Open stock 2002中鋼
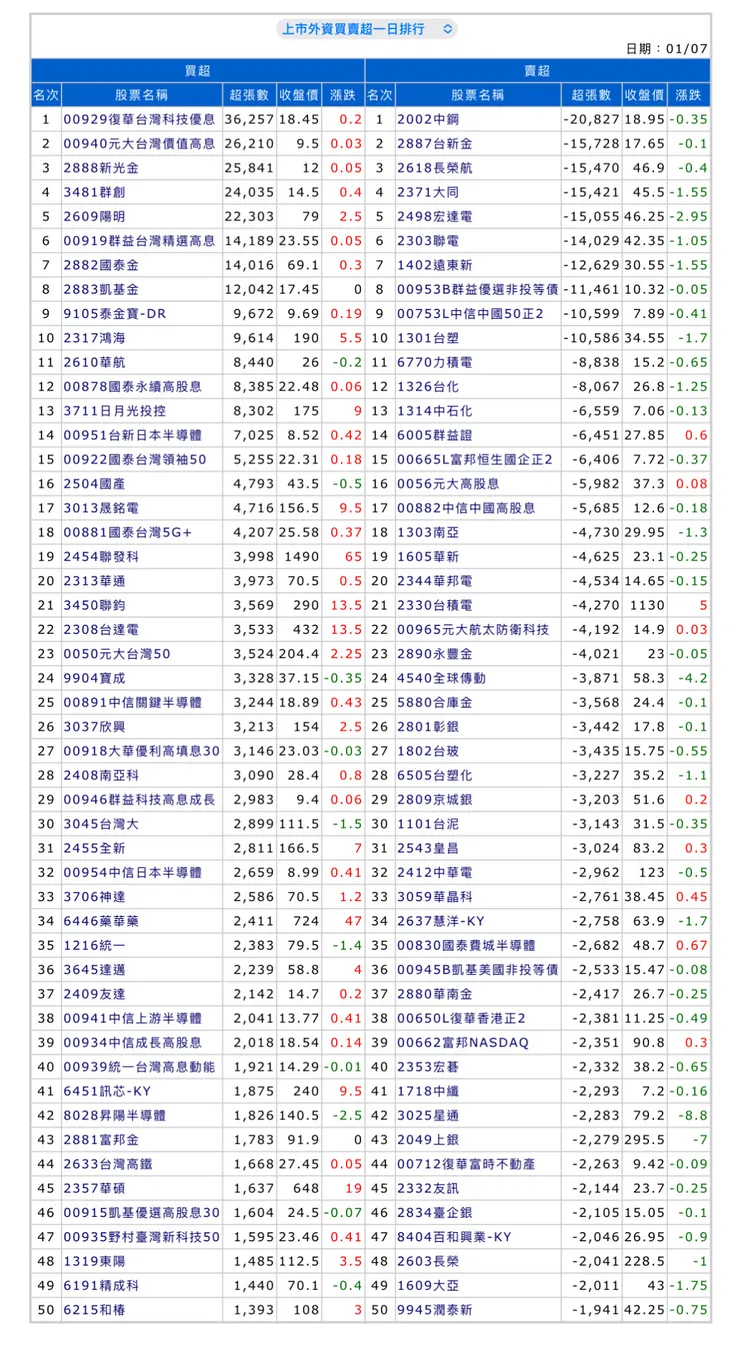The height and width of the screenshot is (1355, 740). coord(428,119)
